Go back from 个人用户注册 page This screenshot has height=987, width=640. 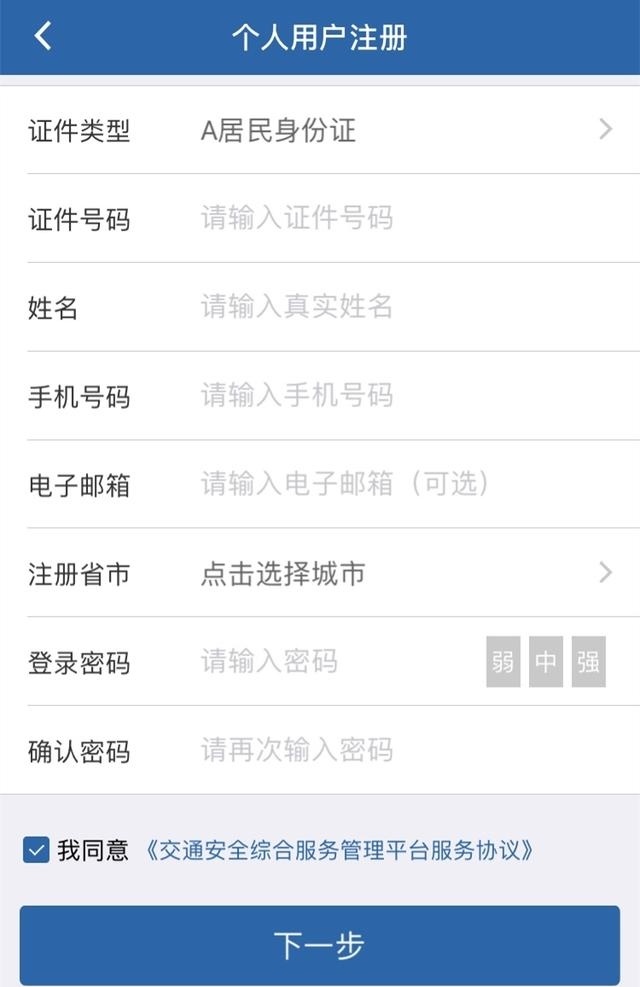[42, 37]
